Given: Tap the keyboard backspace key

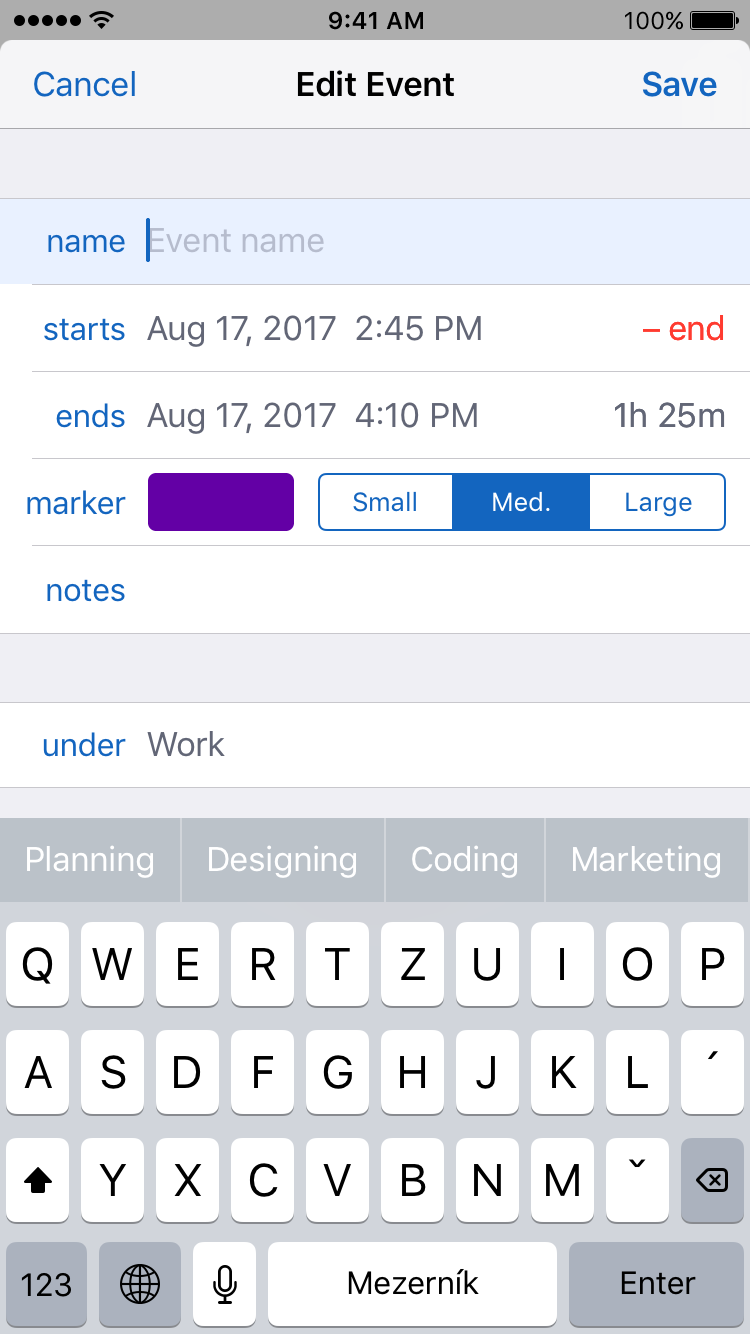Looking at the screenshot, I should [712, 1181].
